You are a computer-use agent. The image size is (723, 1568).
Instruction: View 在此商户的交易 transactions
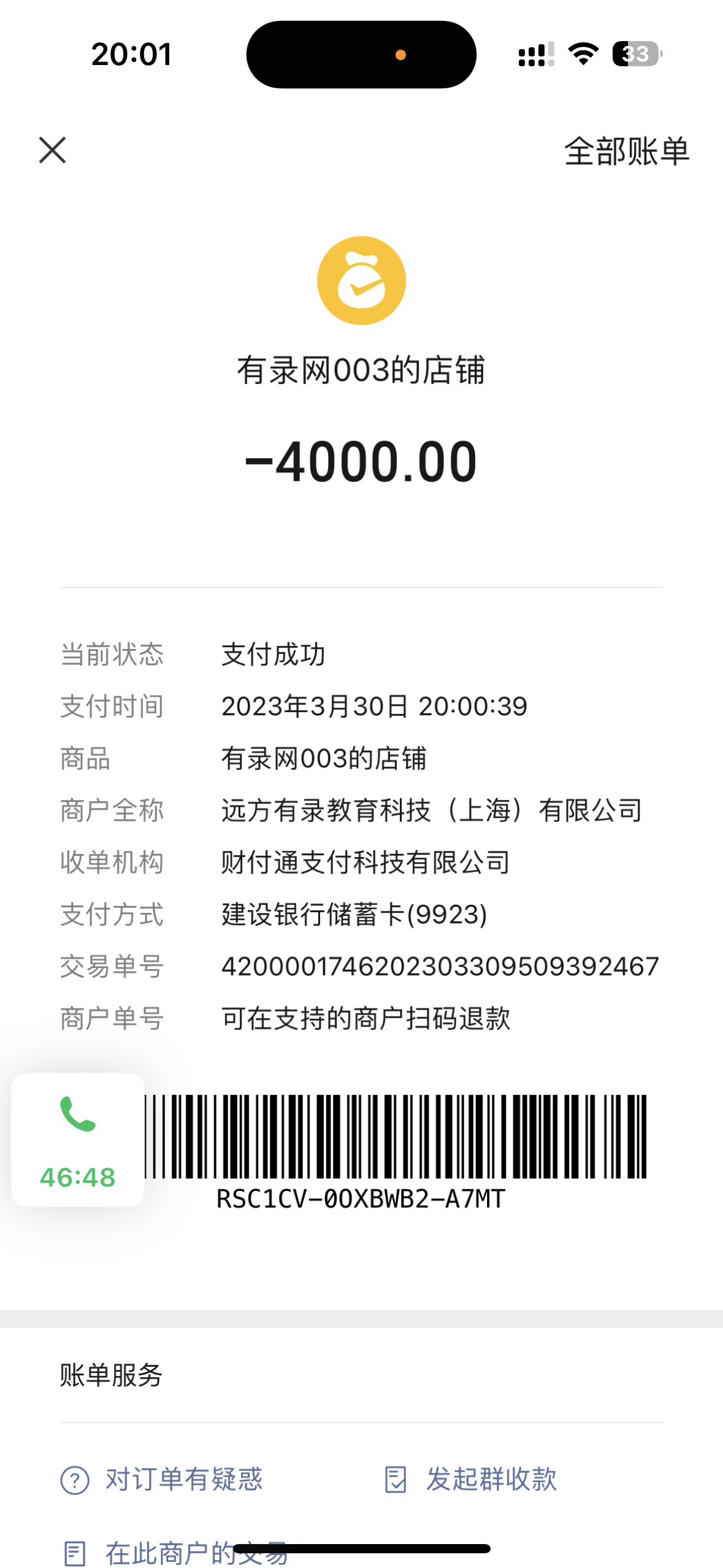(176, 1552)
